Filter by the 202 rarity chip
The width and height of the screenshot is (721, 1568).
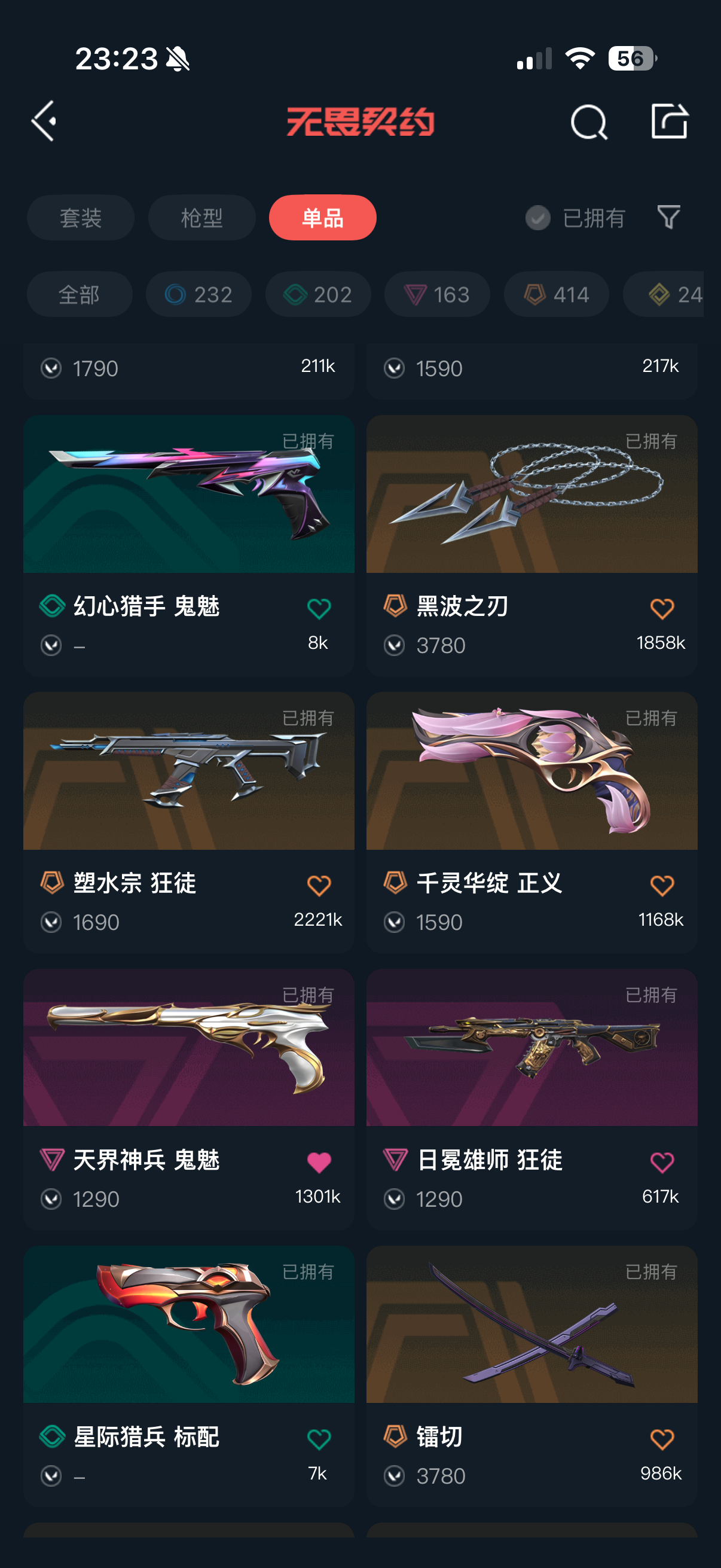[317, 294]
